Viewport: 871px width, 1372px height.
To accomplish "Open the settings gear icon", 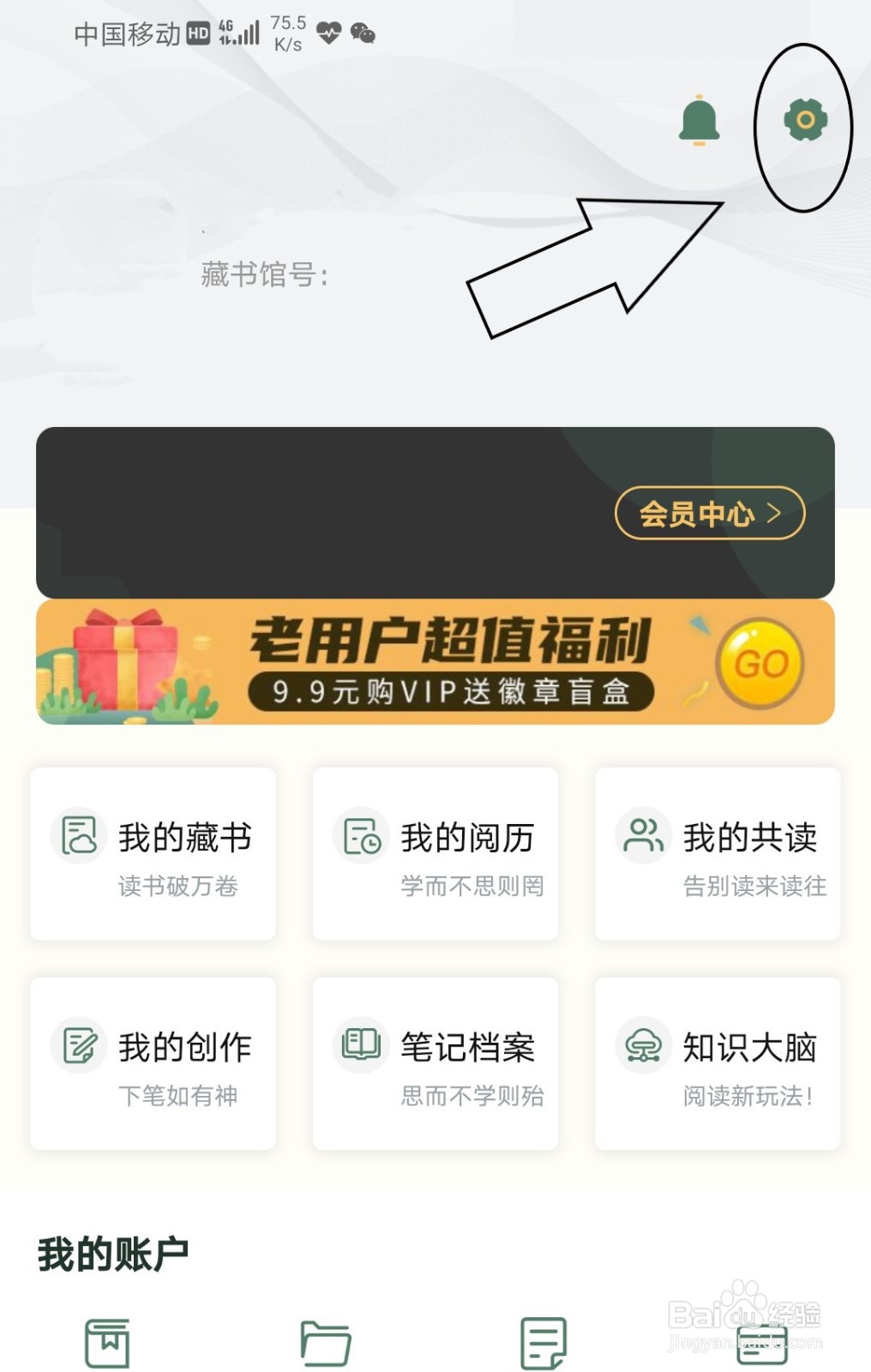I will [804, 119].
